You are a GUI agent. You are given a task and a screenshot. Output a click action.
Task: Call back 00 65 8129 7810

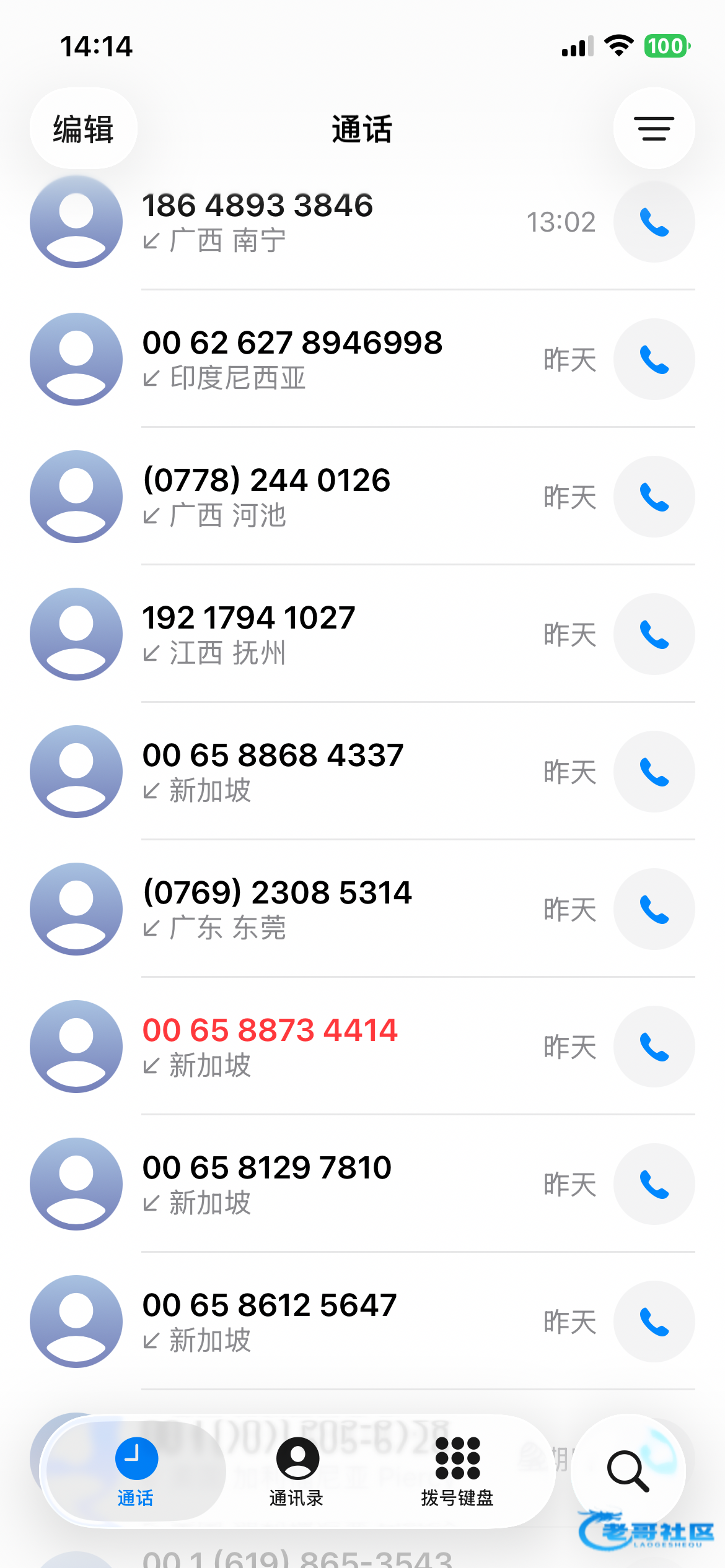[654, 1185]
